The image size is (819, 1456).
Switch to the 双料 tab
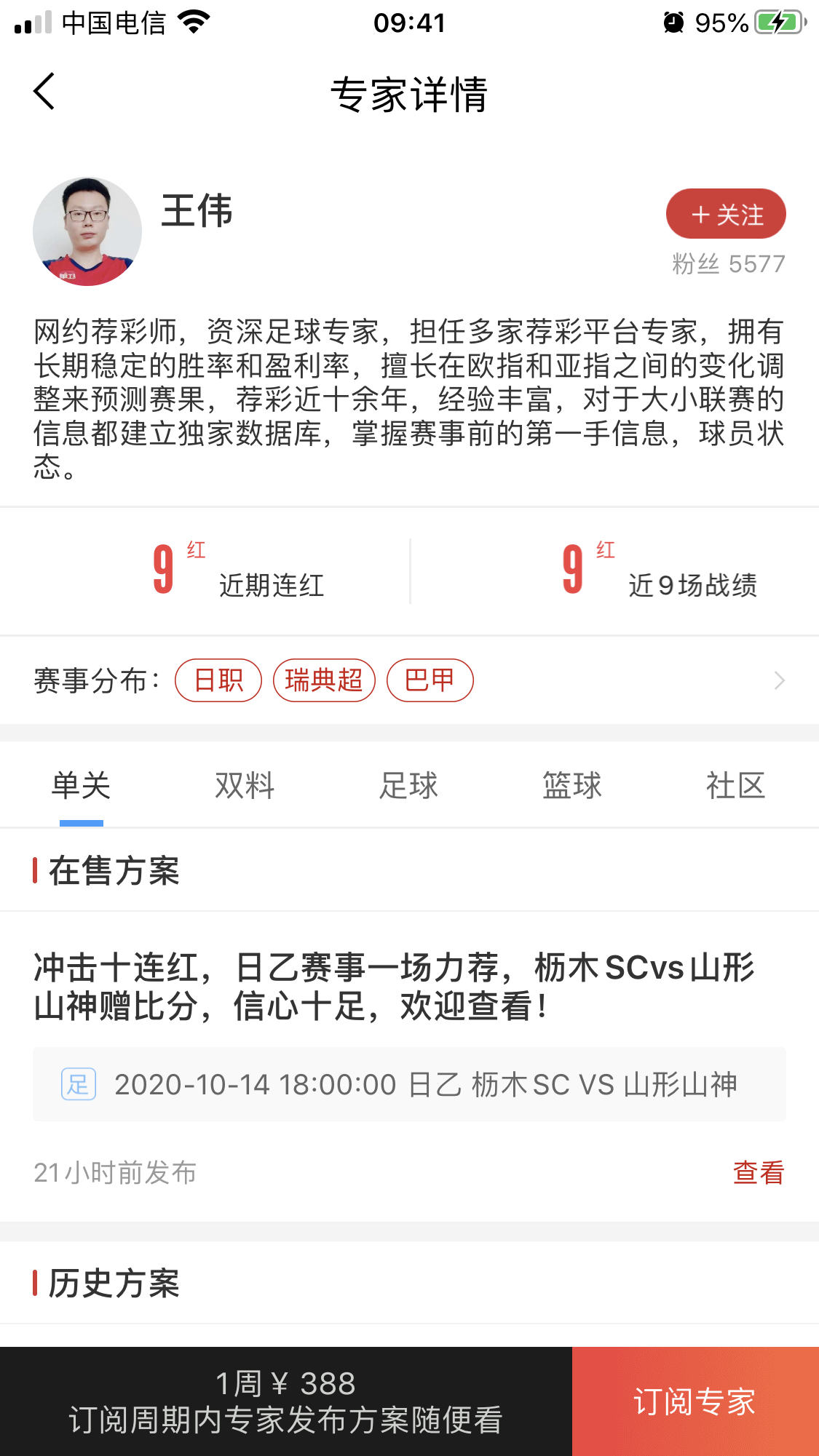coord(245,786)
